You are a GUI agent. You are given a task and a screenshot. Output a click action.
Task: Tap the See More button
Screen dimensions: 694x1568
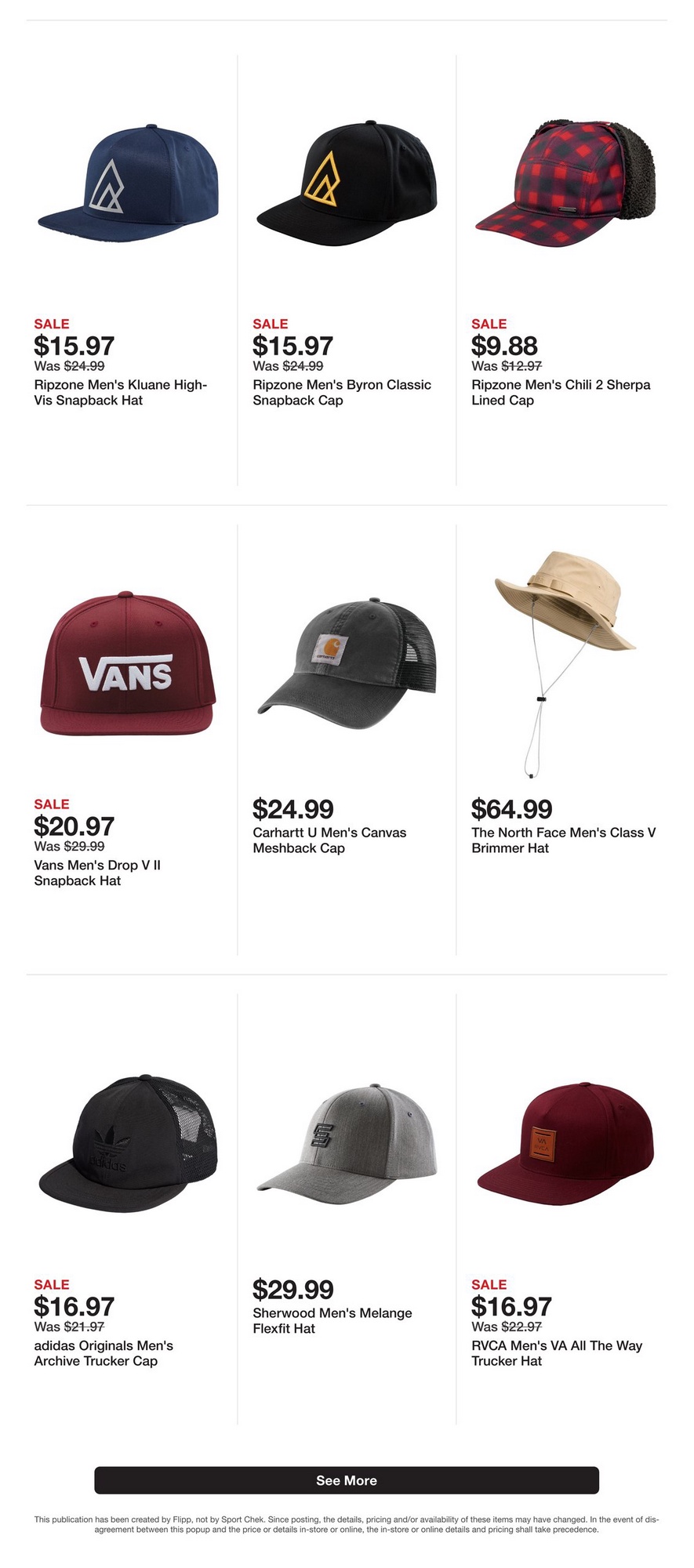pos(347,1480)
